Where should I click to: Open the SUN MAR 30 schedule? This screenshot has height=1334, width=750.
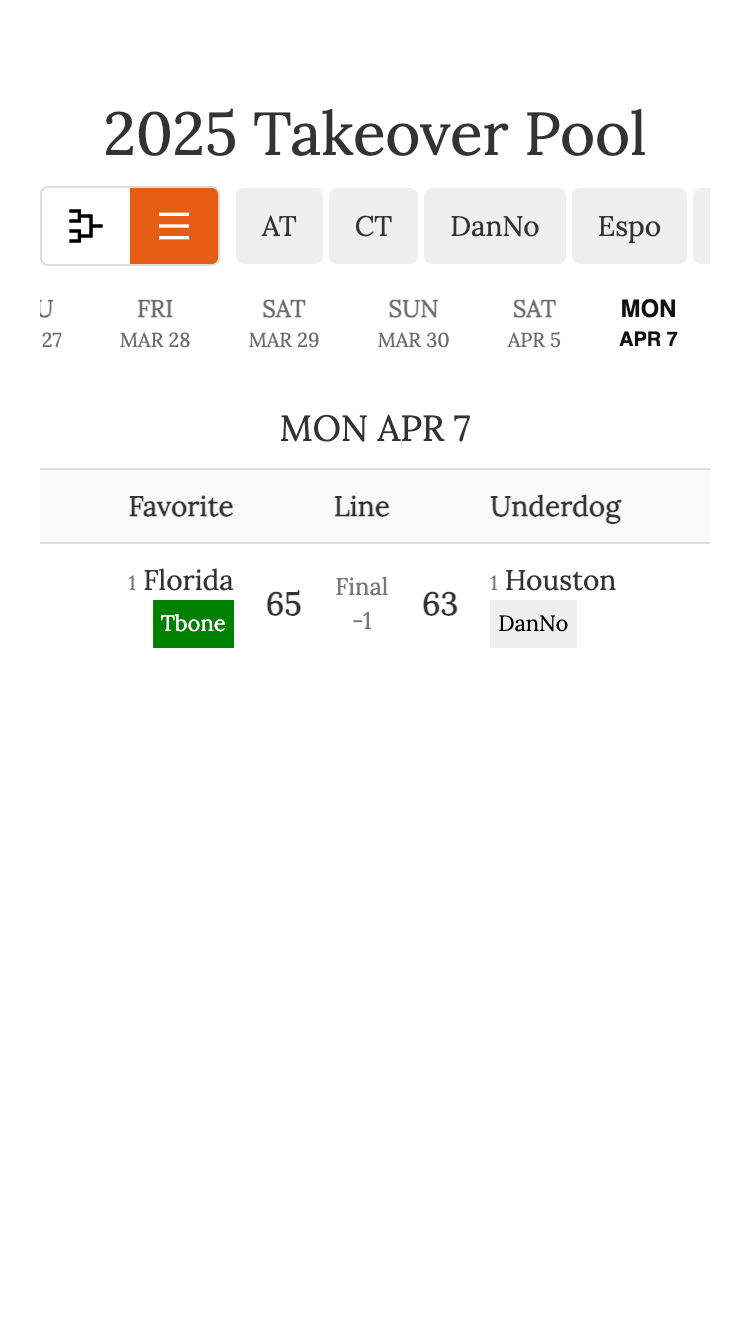413,322
